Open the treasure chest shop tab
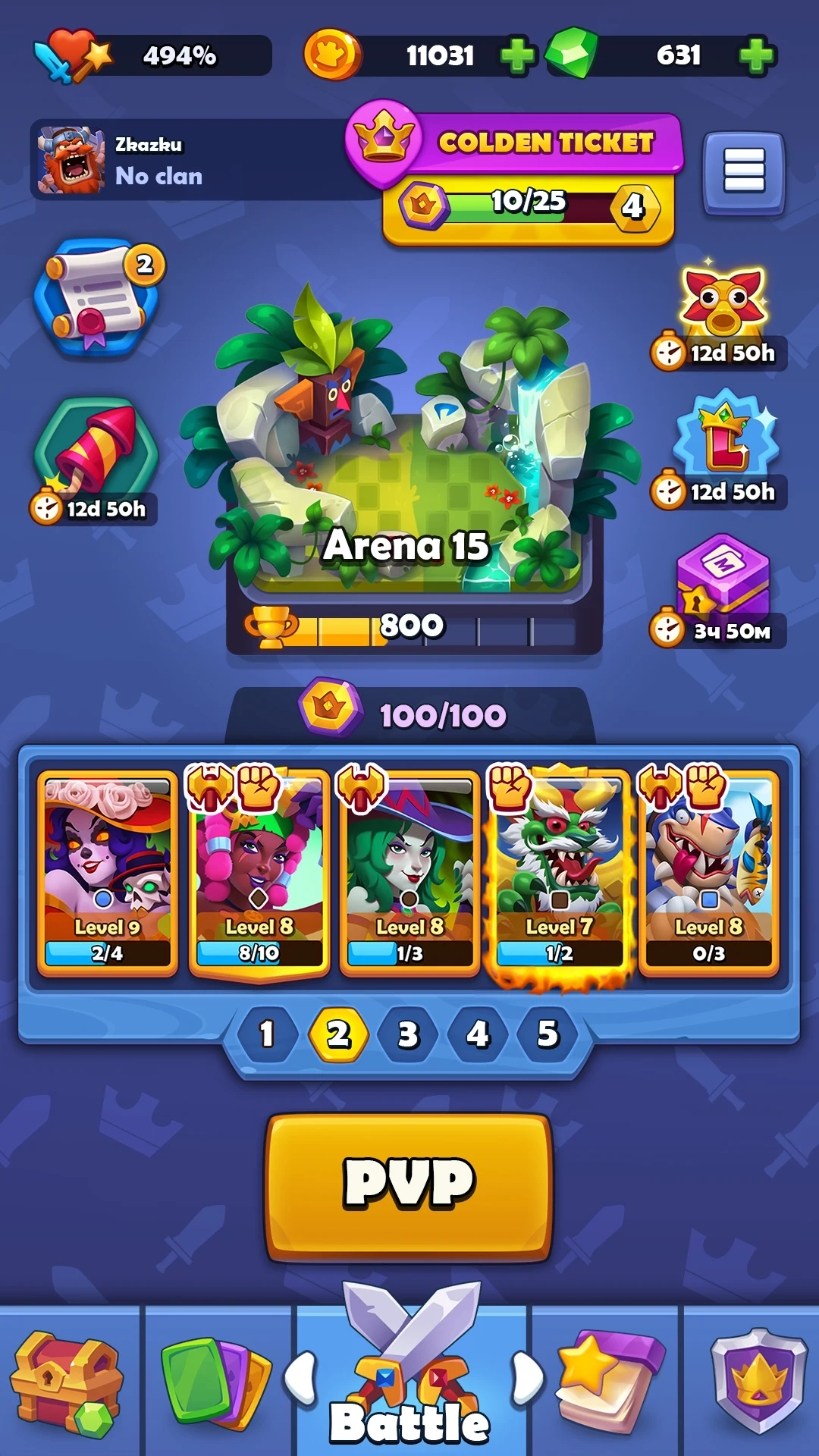This screenshot has width=819, height=1456. click(x=68, y=1382)
